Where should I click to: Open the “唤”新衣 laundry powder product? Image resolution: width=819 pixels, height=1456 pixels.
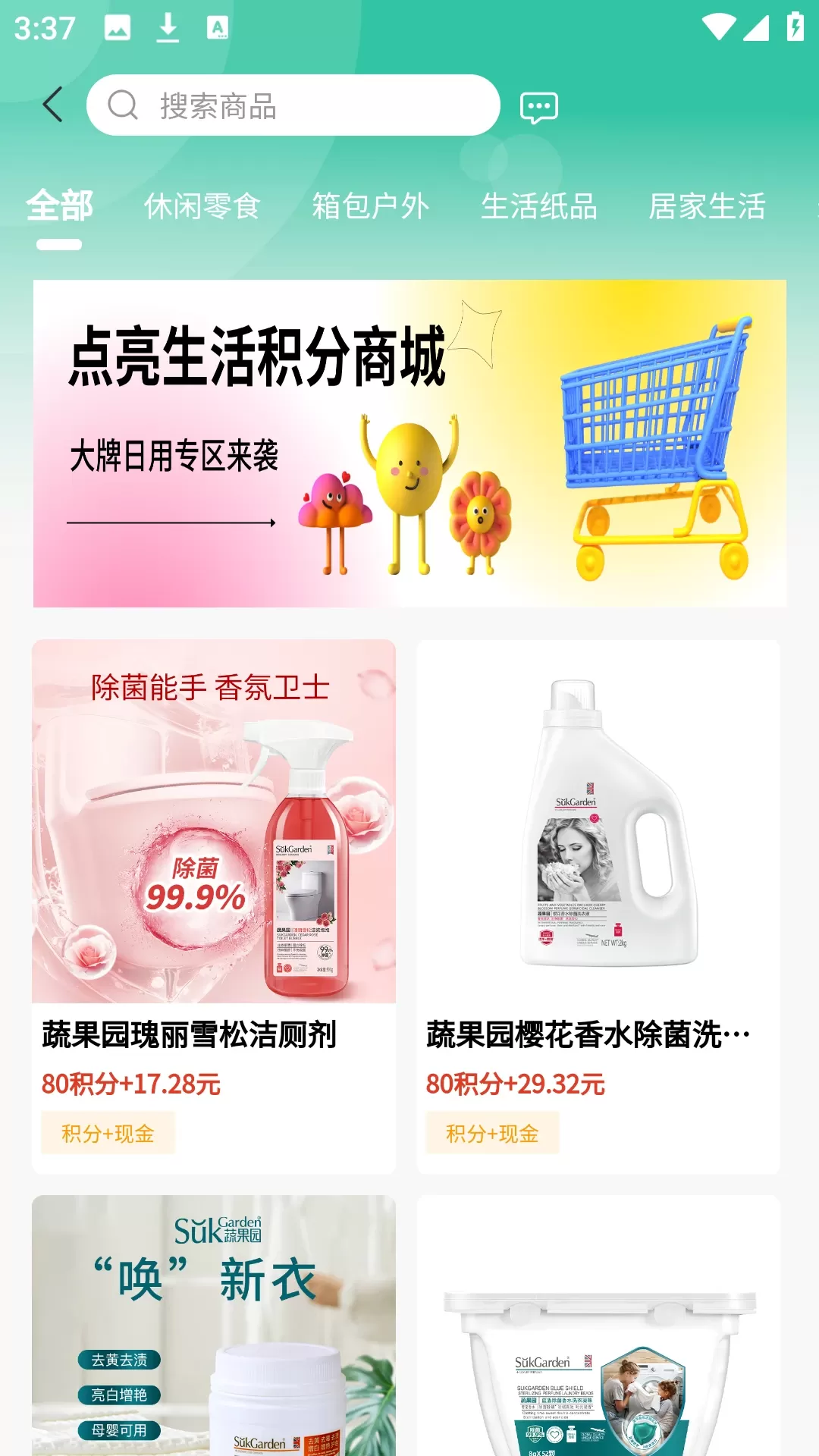(214, 1327)
